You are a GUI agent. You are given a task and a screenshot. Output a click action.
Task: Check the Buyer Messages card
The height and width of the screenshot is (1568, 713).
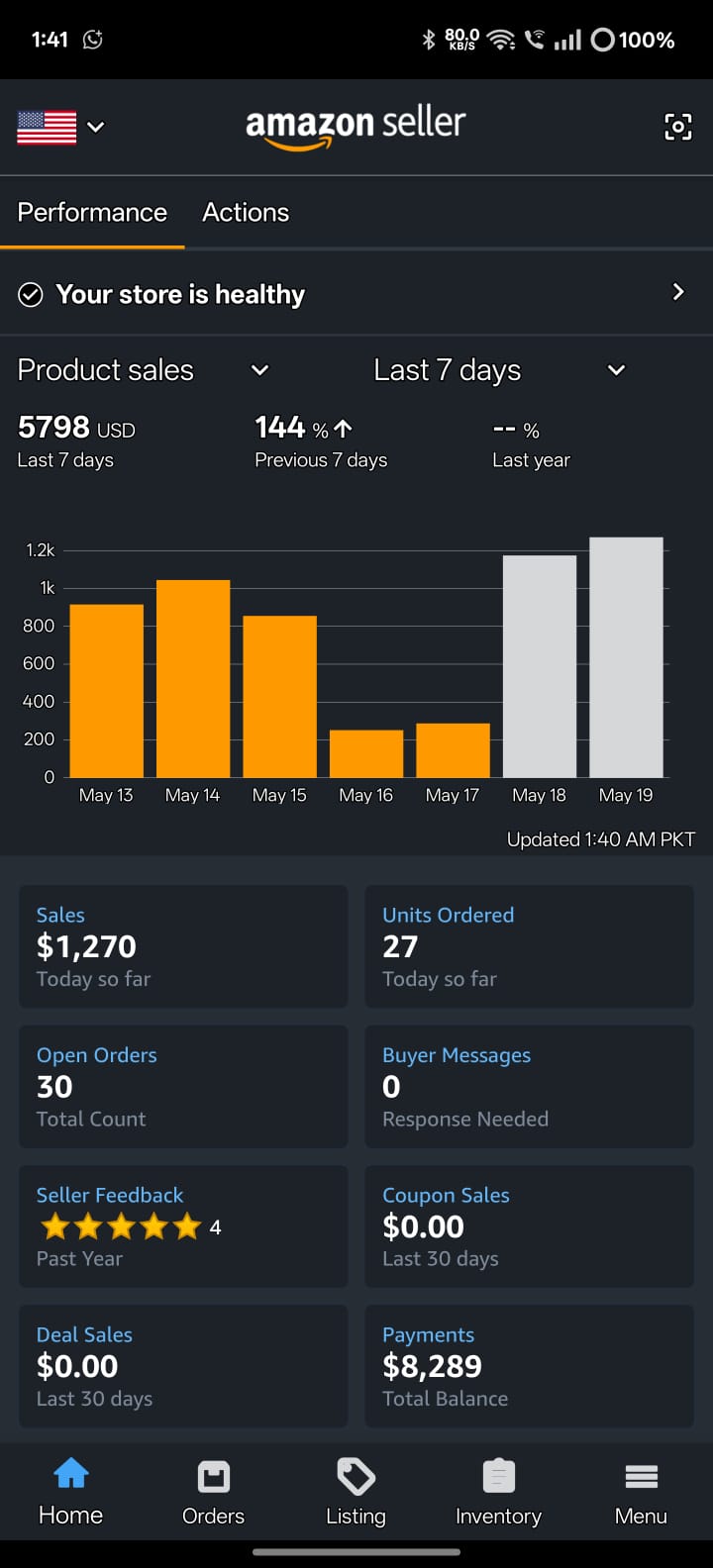[x=529, y=1086]
